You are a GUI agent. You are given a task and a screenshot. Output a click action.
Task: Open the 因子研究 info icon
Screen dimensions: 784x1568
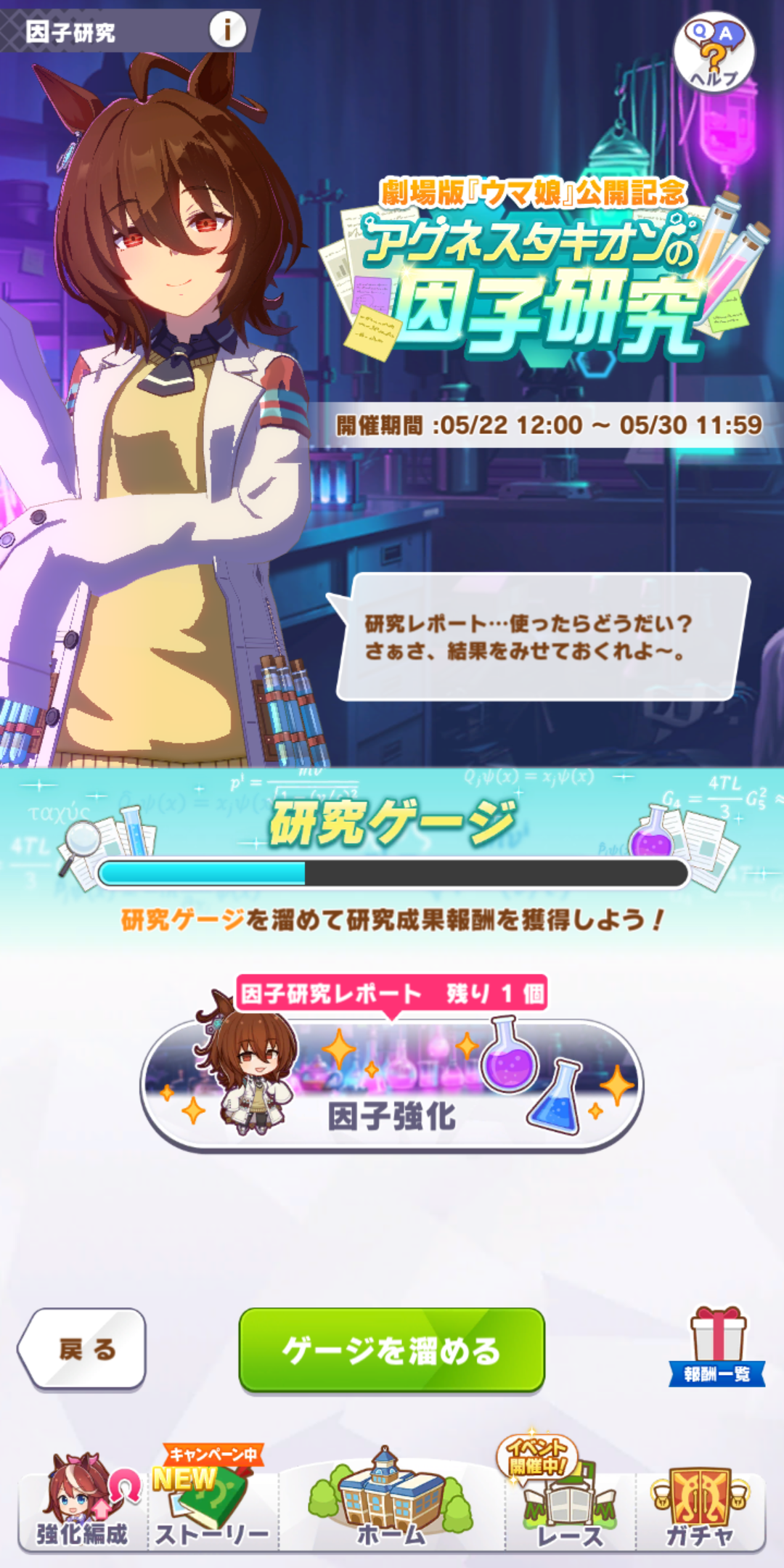(227, 30)
